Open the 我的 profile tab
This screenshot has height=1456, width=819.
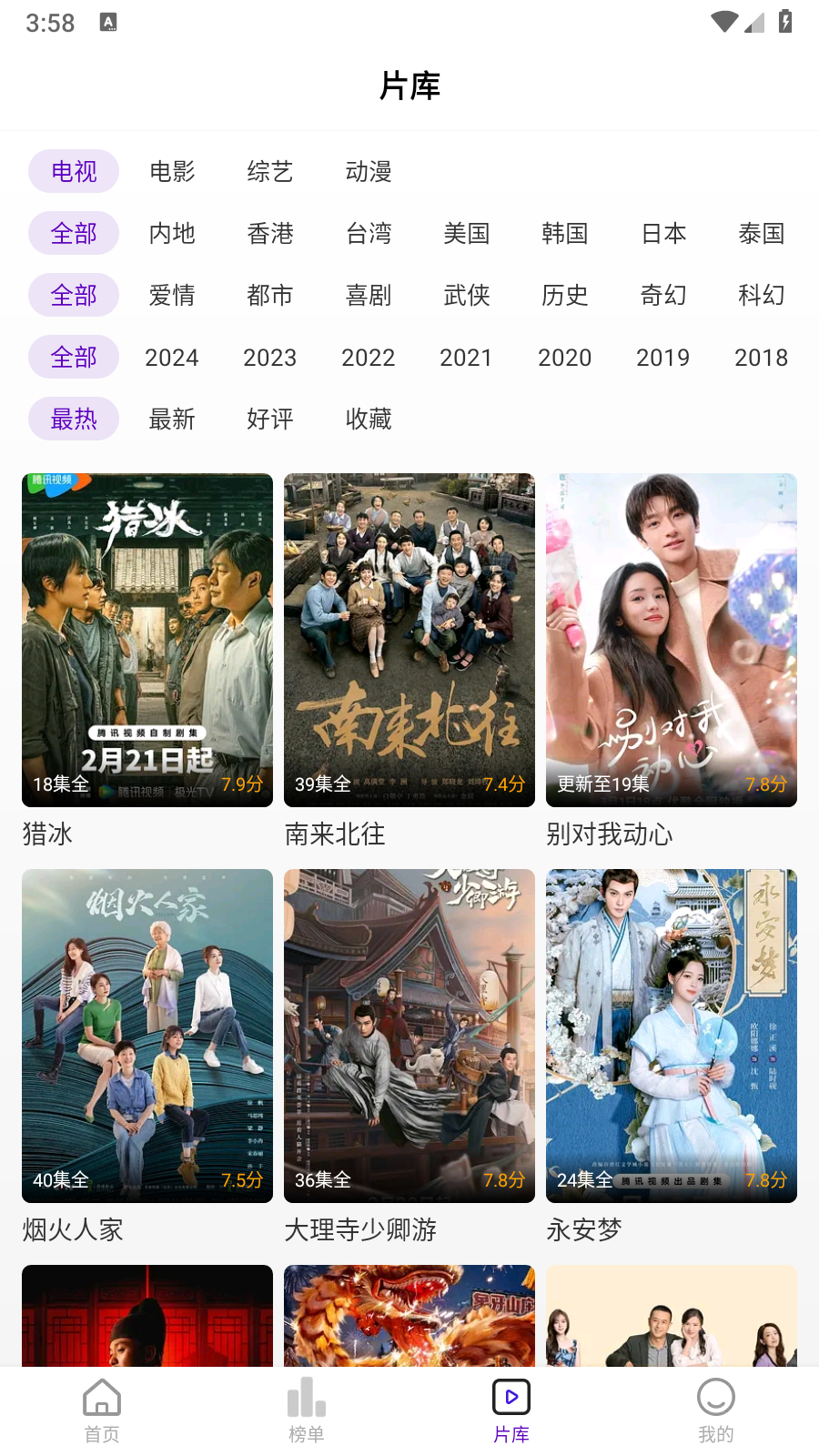coord(716,1410)
